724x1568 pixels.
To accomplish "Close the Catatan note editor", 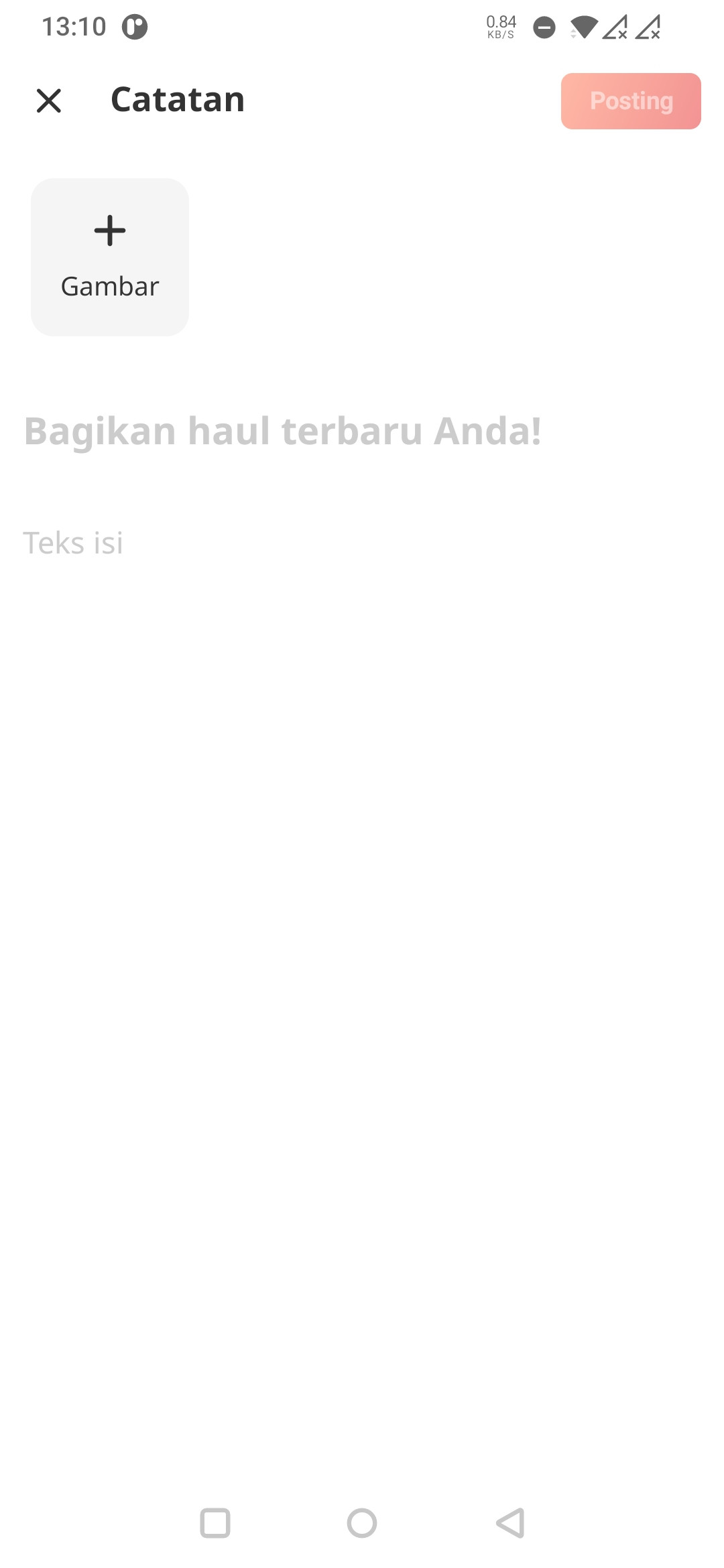I will tap(49, 101).
